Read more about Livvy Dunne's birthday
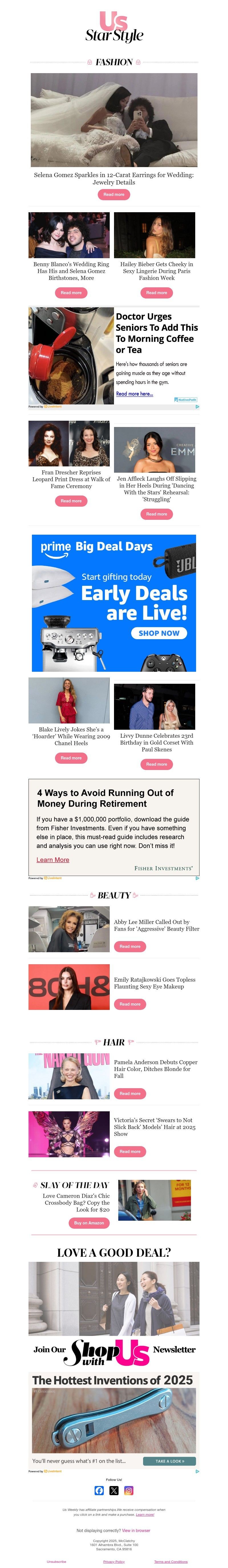Viewport: 228px width, 1568px height. tap(156, 765)
